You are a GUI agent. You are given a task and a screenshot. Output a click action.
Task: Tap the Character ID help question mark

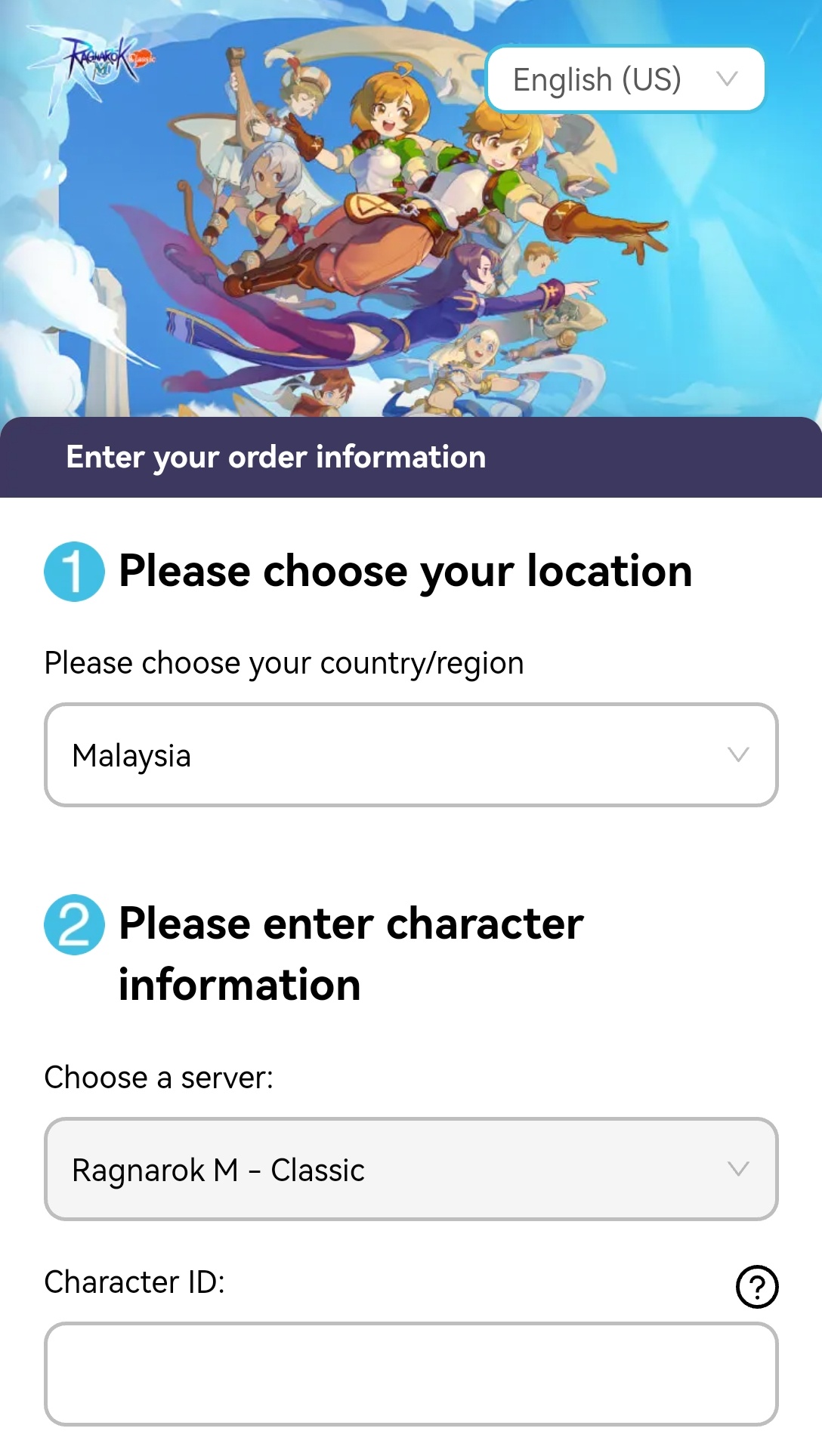coord(756,1287)
